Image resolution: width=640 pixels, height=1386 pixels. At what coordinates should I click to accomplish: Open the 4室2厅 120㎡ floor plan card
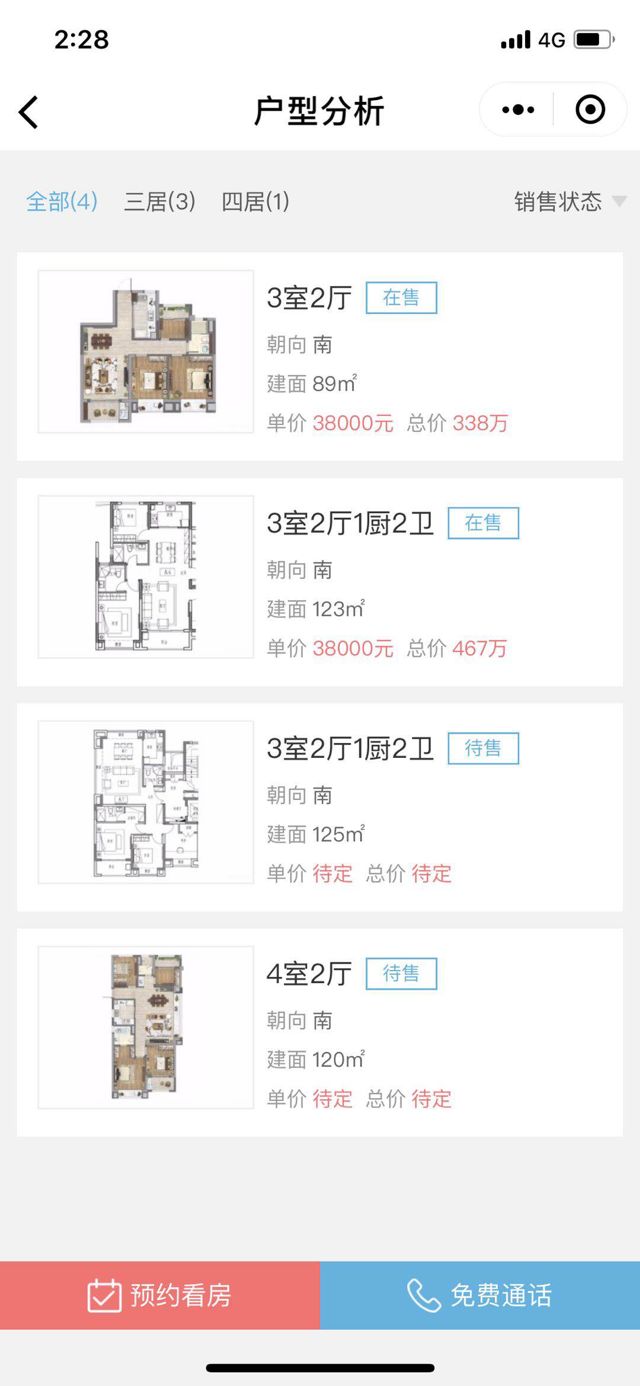(x=320, y=1032)
